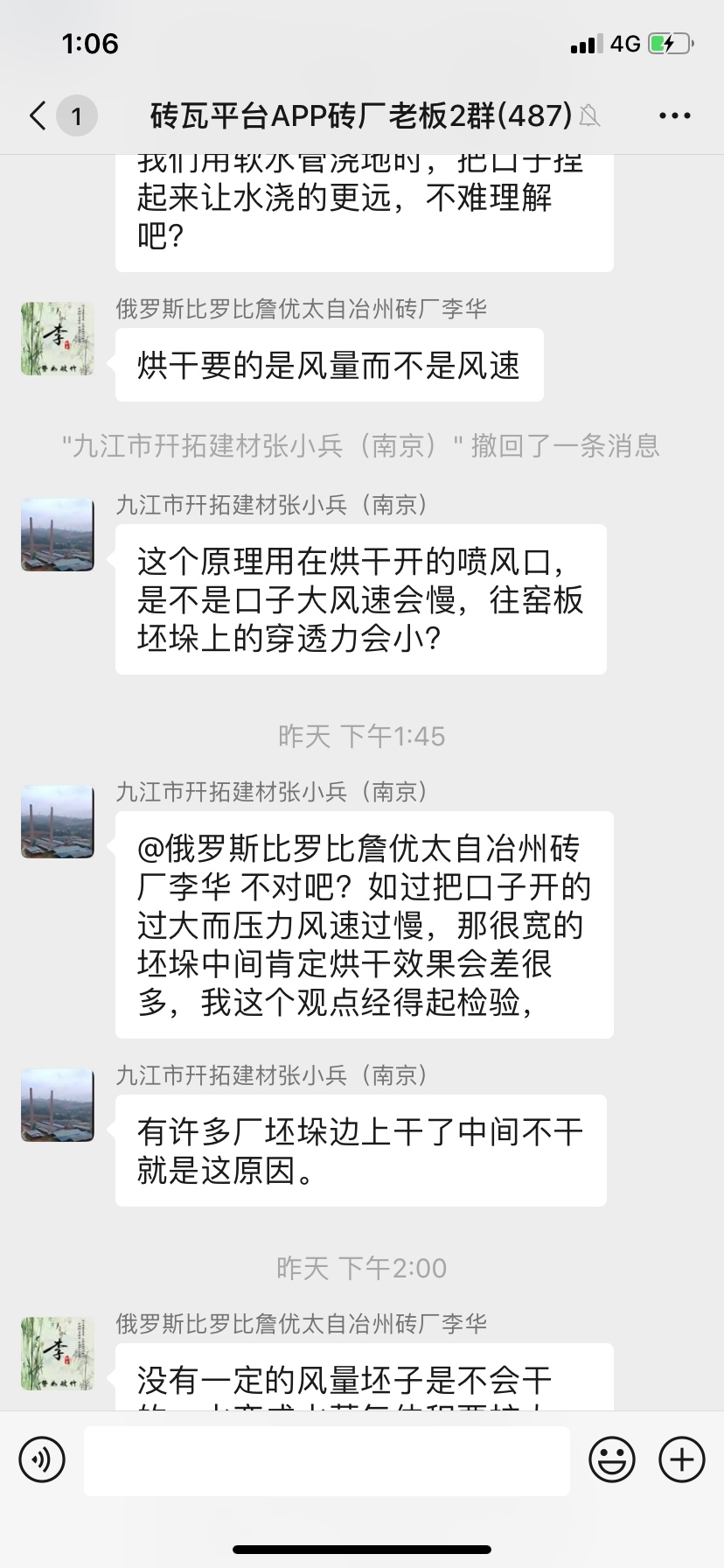Open the emoji sticker panel
The height and width of the screenshot is (1568, 724).
click(x=611, y=1459)
